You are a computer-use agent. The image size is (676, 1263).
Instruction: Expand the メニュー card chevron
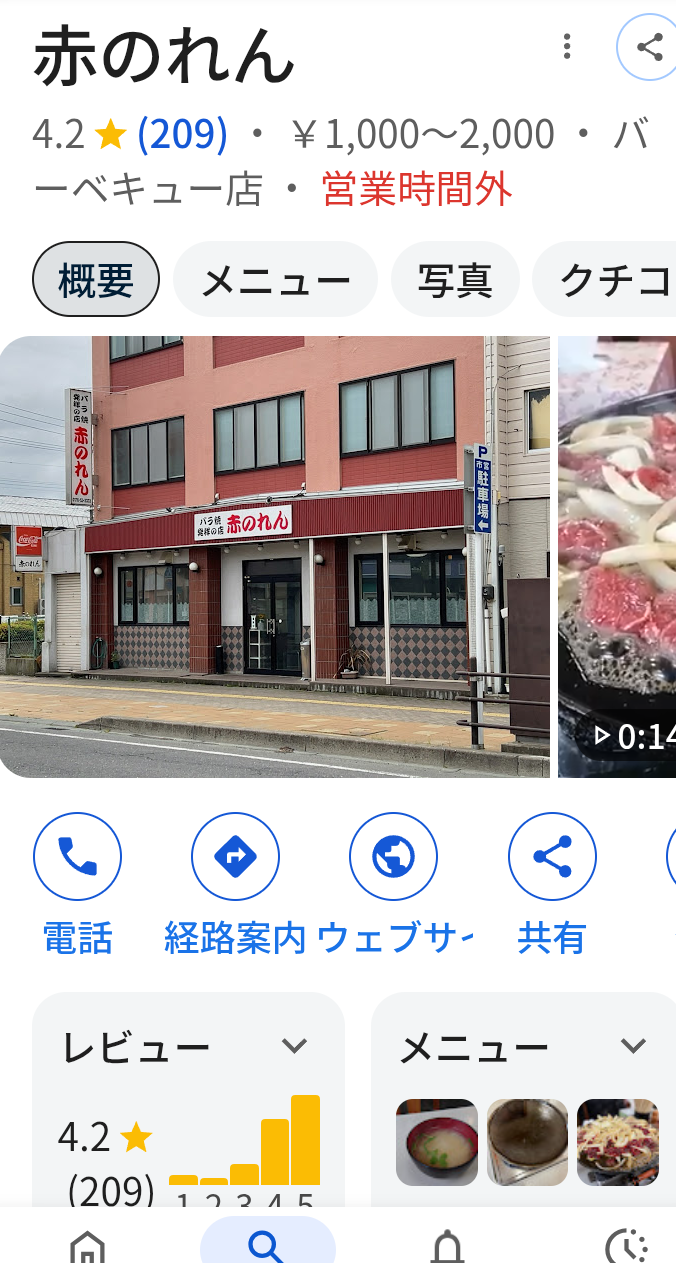click(x=633, y=1046)
